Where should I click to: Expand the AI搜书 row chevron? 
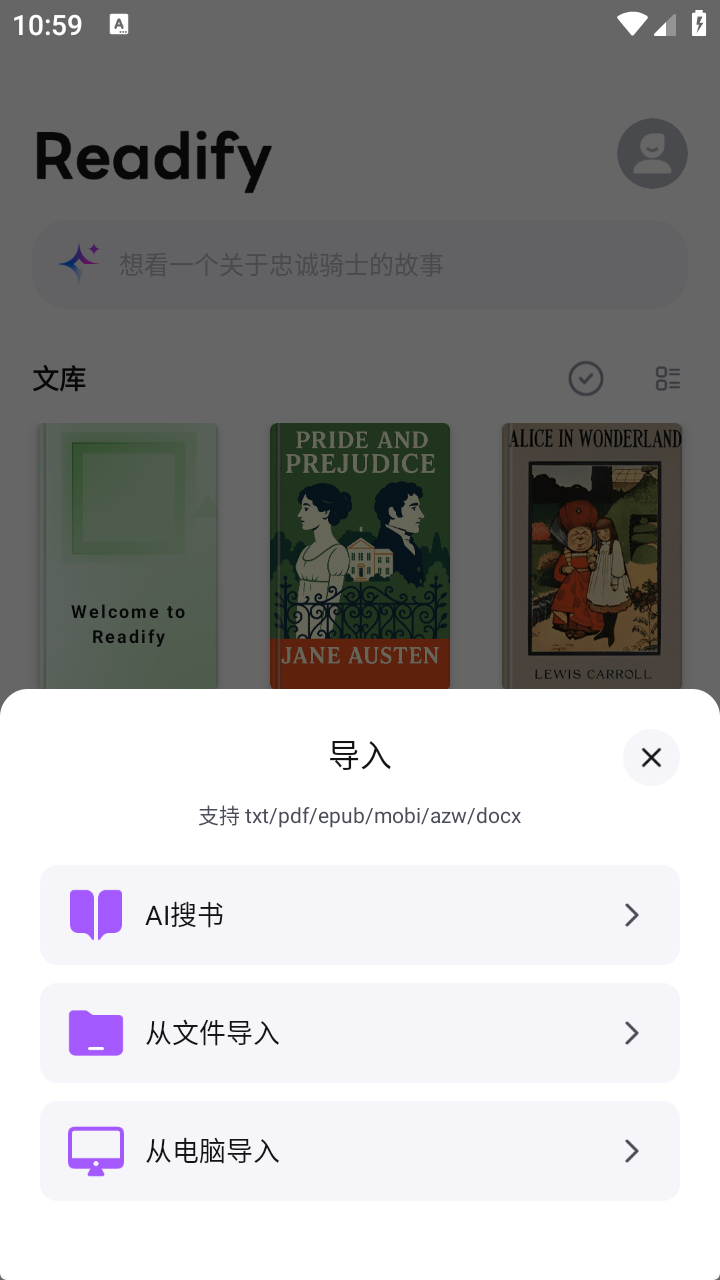click(x=631, y=914)
